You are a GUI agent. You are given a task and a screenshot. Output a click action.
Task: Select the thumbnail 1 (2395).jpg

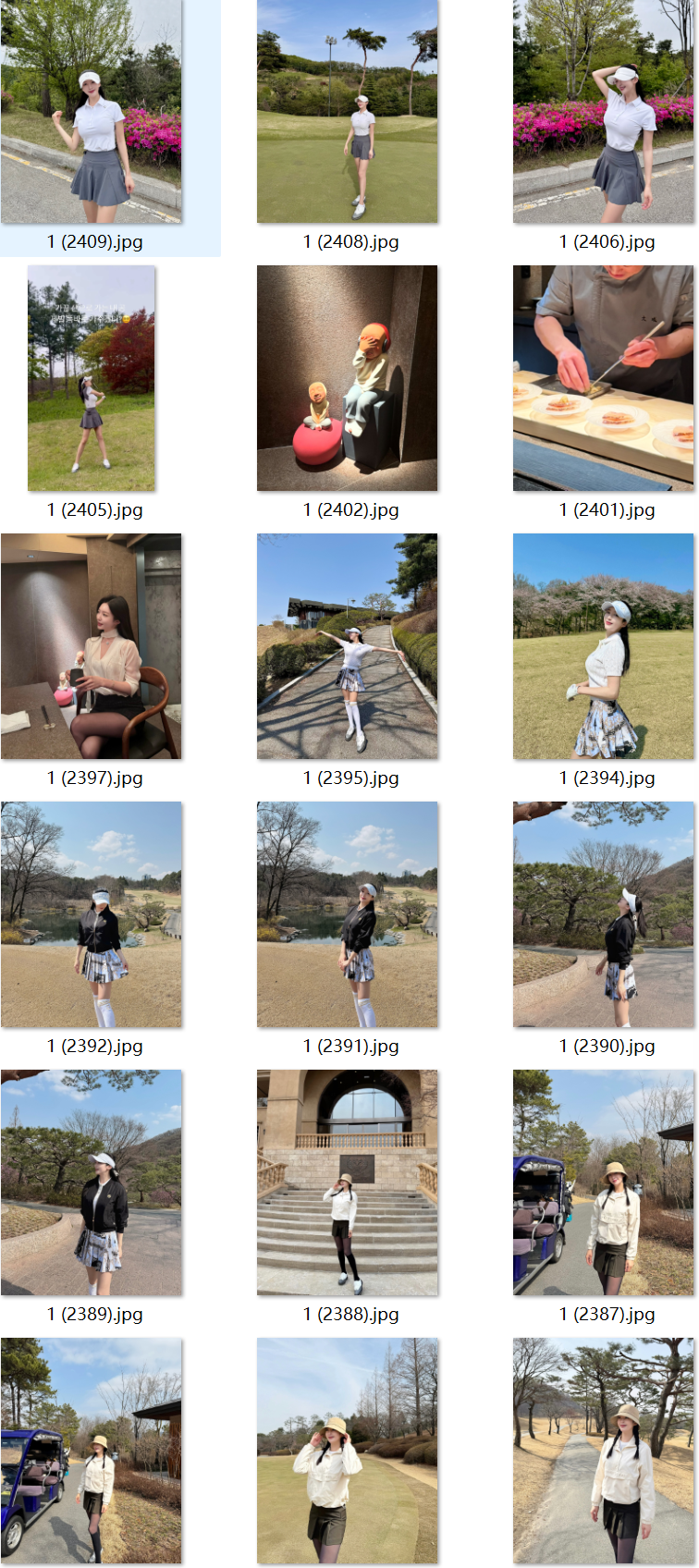coord(348,646)
